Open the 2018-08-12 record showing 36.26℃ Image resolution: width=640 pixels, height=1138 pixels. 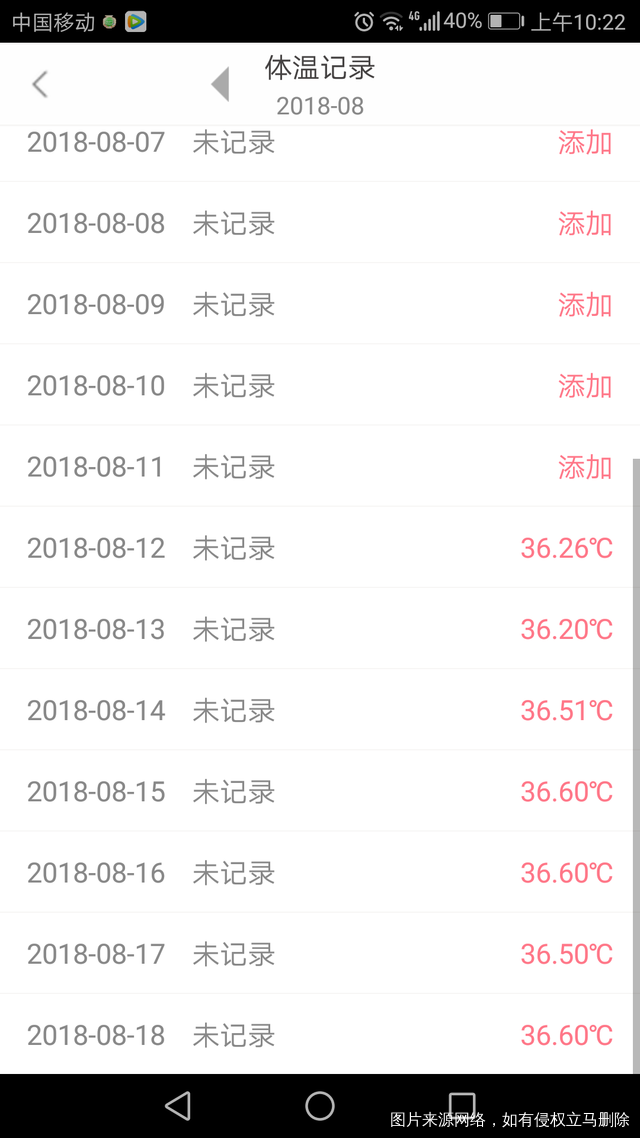[566, 548]
